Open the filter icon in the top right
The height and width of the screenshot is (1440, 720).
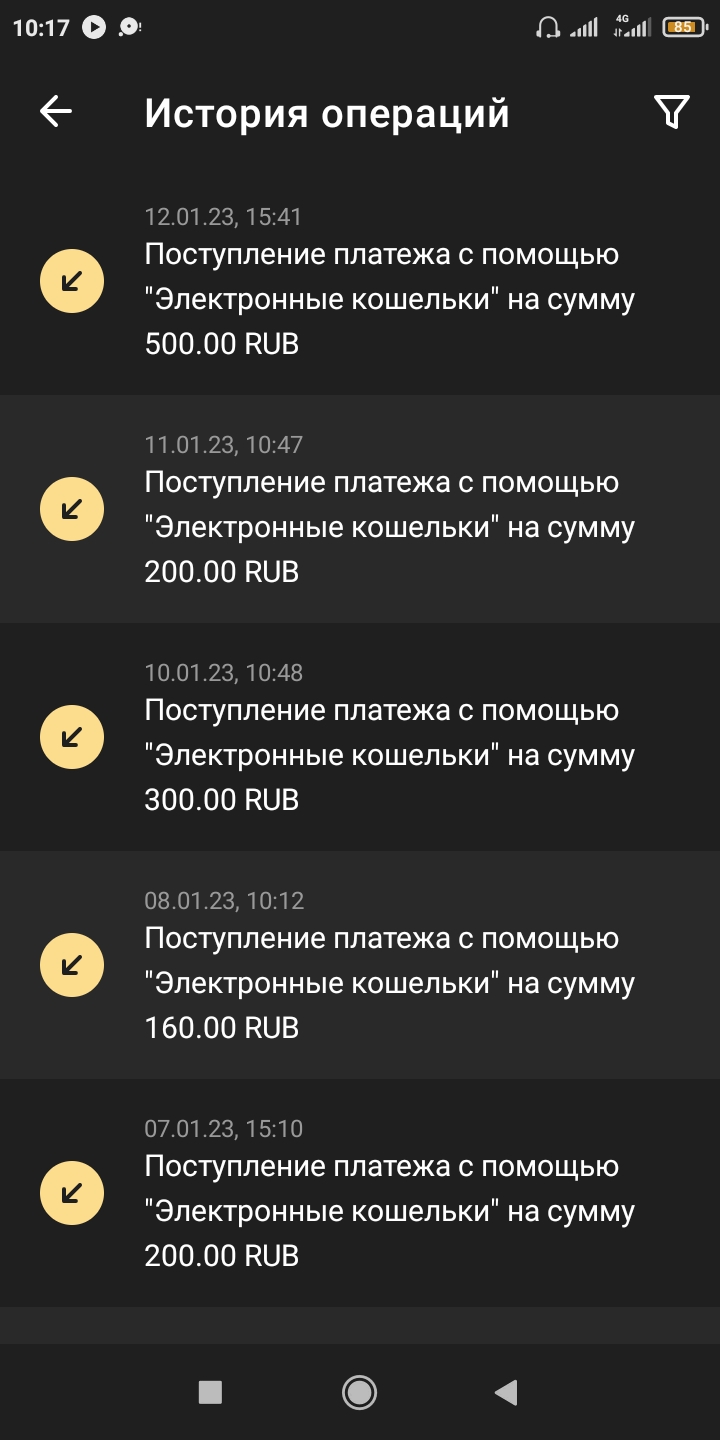670,110
